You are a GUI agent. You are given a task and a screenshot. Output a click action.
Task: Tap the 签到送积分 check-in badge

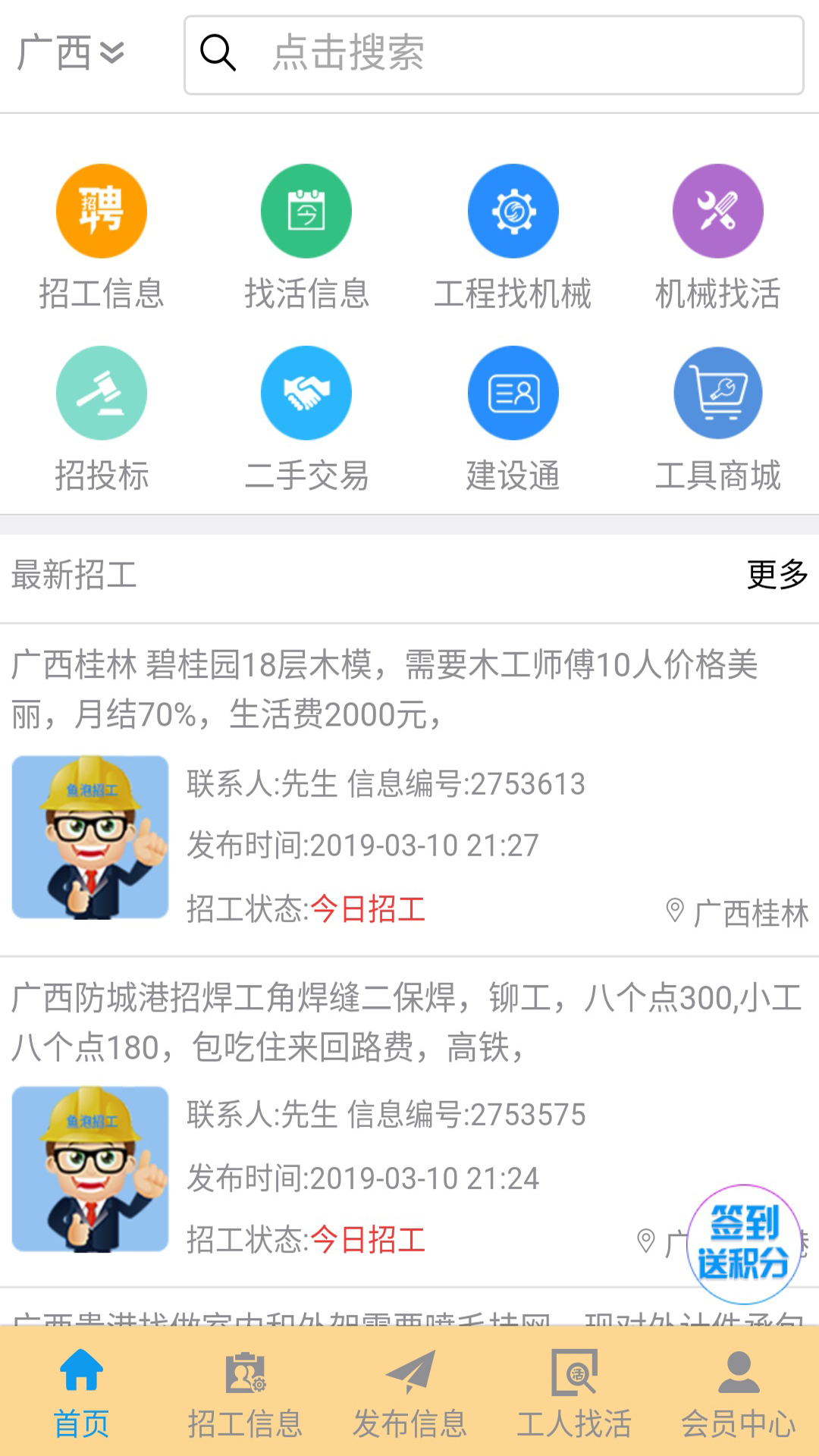[x=745, y=1236]
